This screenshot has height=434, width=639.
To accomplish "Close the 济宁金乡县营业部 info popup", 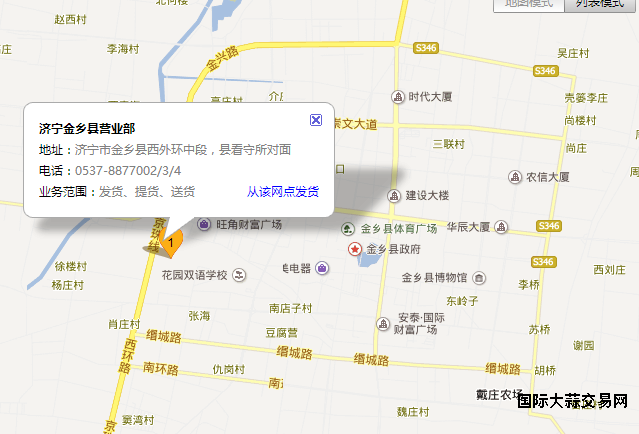I will click(316, 120).
